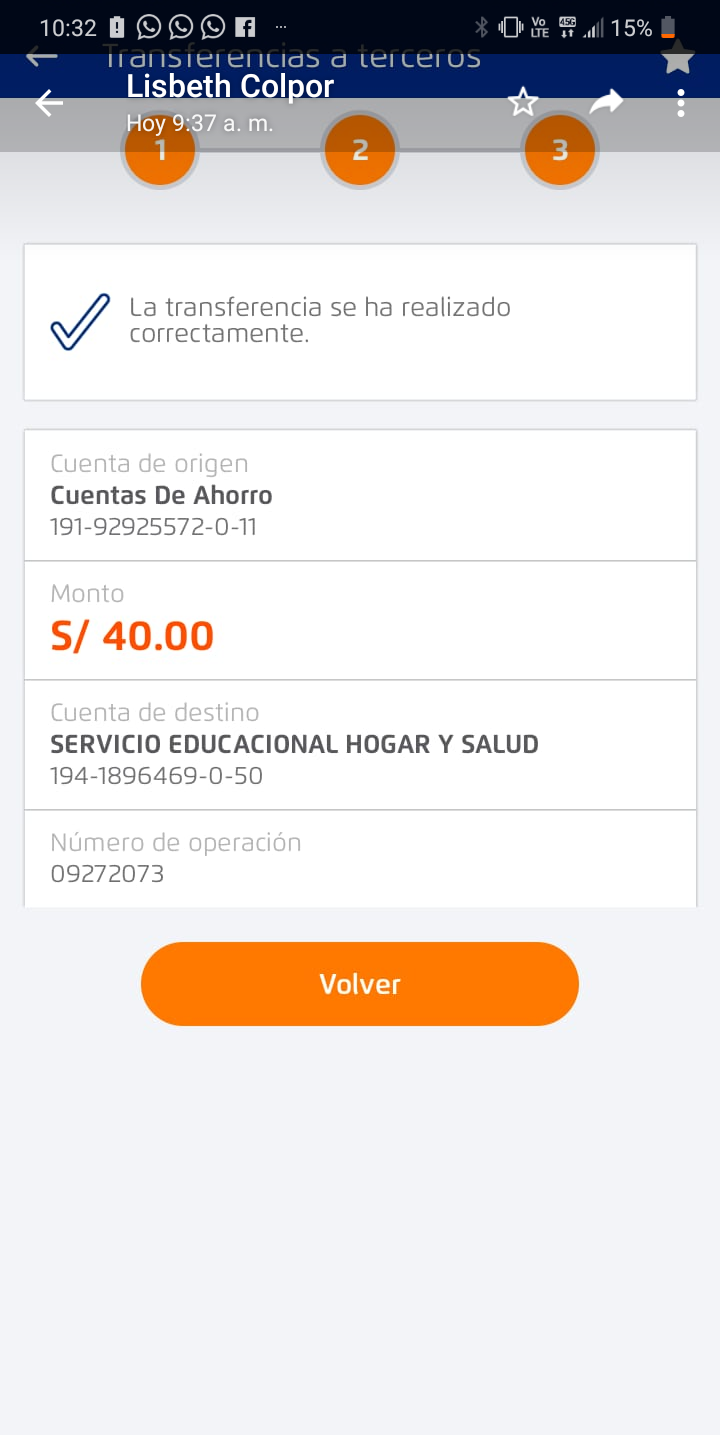Image resolution: width=720 pixels, height=1435 pixels.
Task: Forward this image with the arrow icon
Action: tap(606, 102)
